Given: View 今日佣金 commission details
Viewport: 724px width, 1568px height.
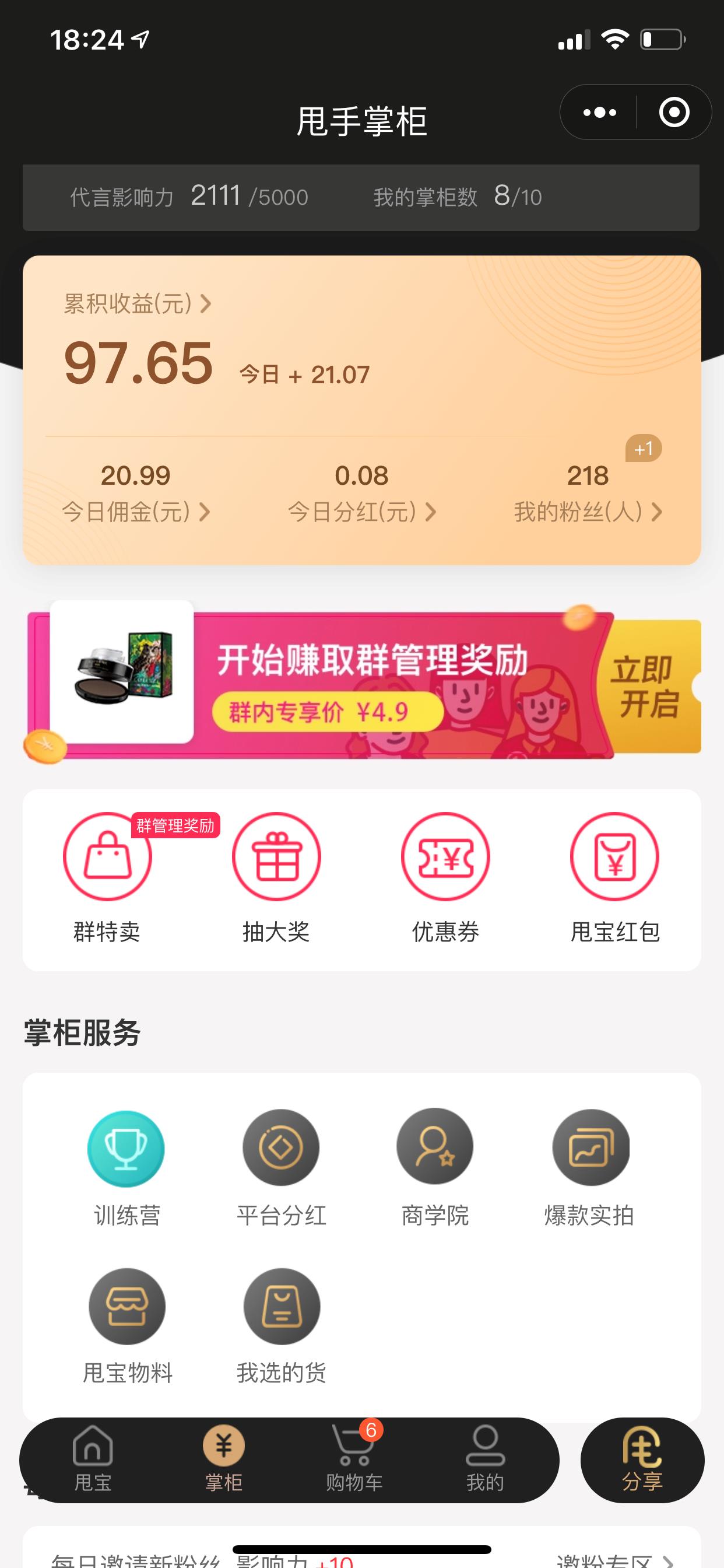Looking at the screenshot, I should tap(136, 512).
